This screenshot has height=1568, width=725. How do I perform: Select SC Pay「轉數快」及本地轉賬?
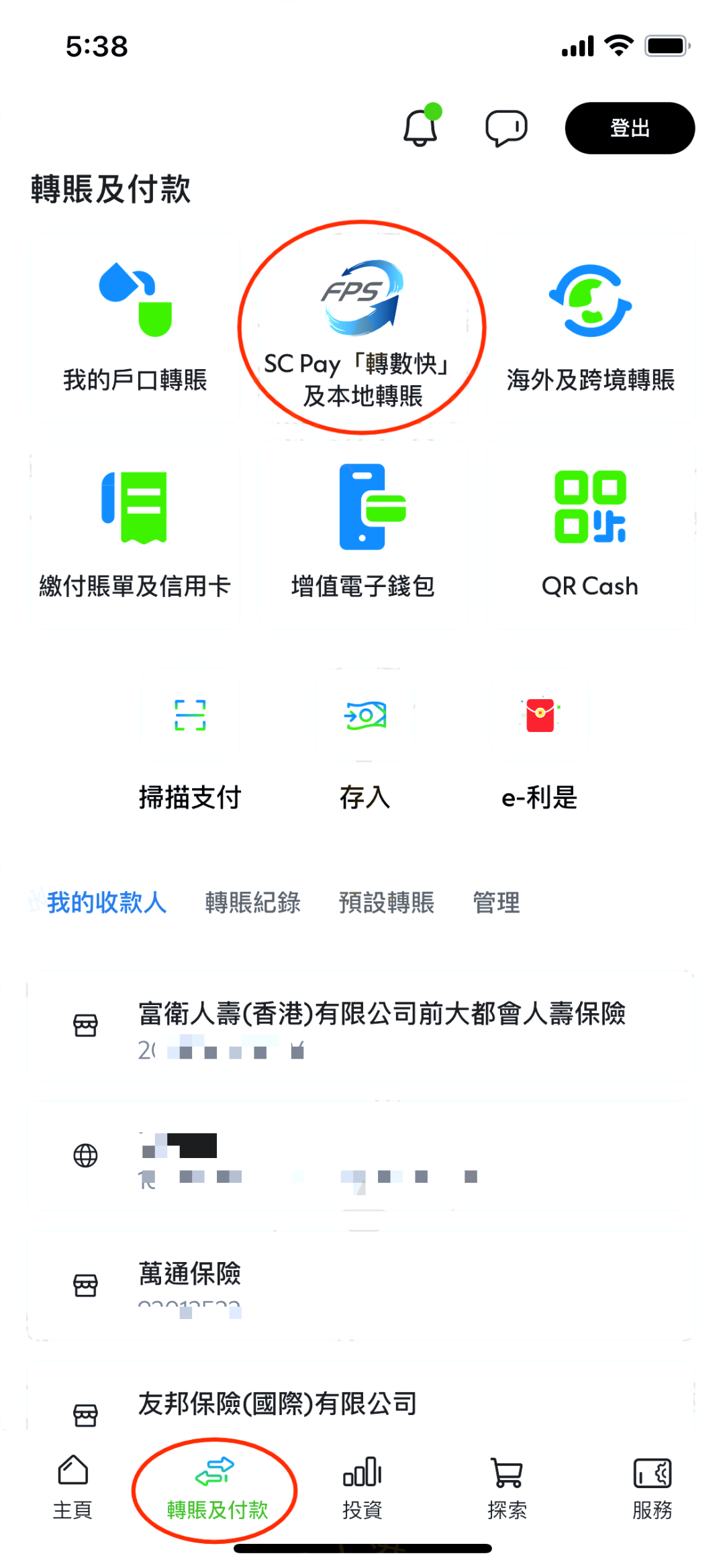pyautogui.click(x=362, y=329)
